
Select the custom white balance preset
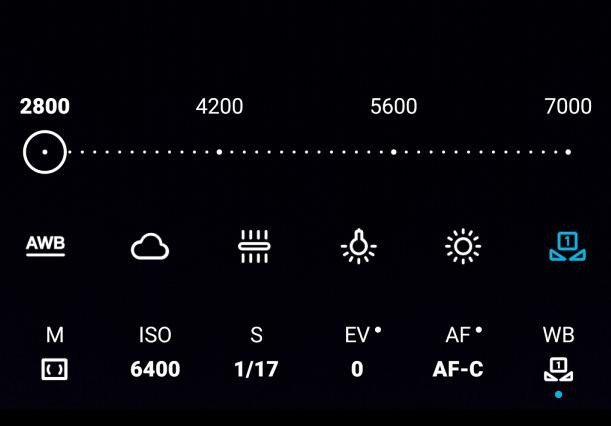pos(566,246)
